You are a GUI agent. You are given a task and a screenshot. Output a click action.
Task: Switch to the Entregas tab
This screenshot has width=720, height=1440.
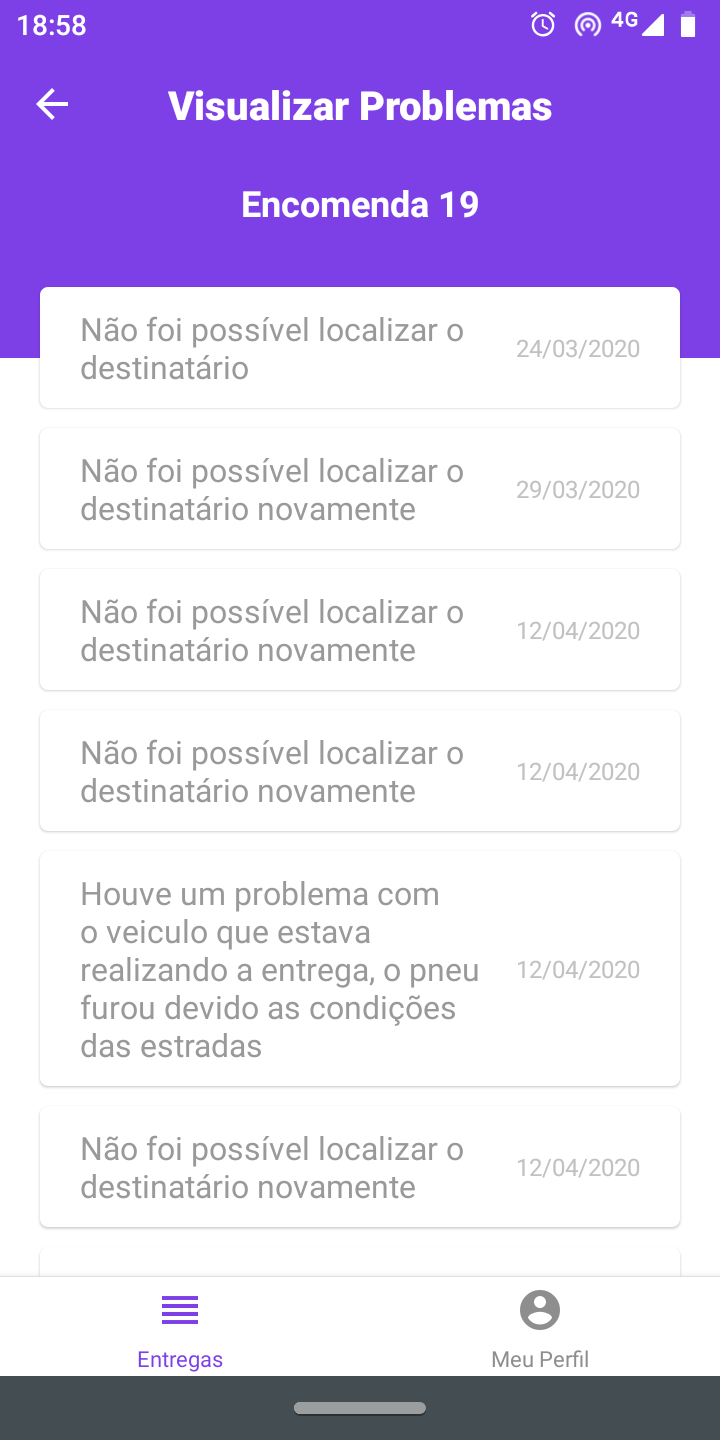pos(180,1326)
